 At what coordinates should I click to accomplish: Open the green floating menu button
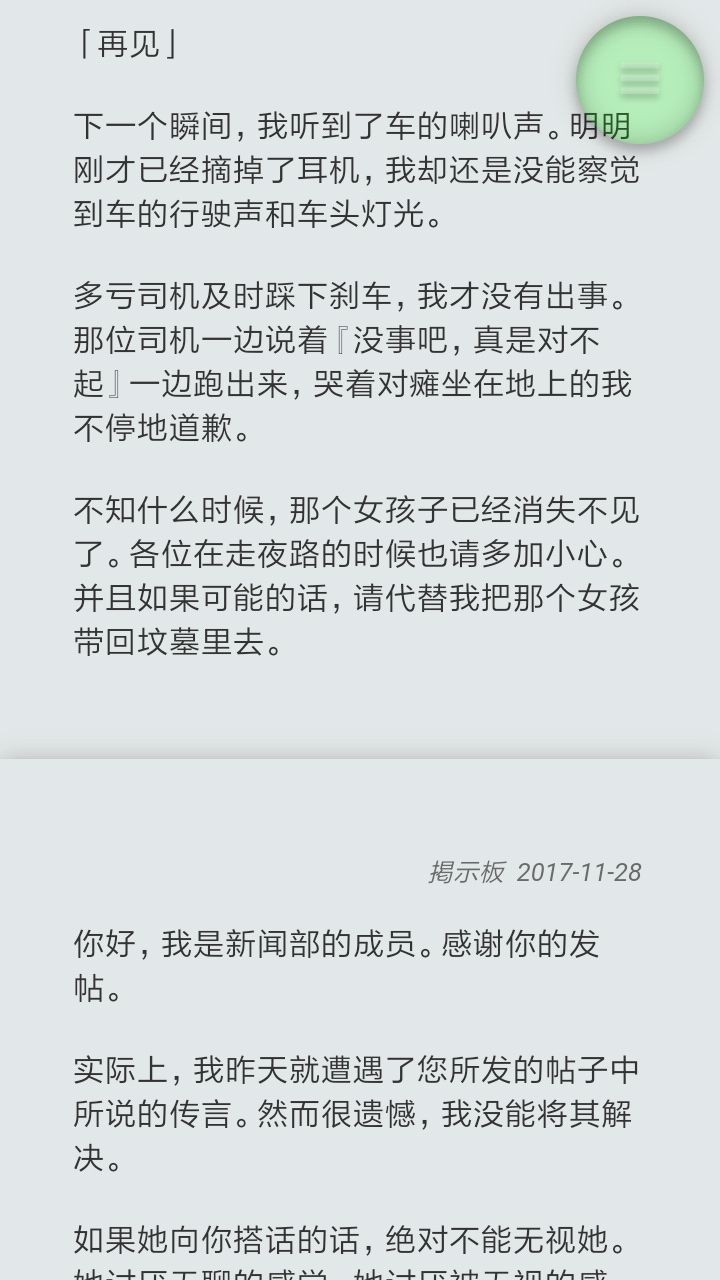click(x=639, y=80)
